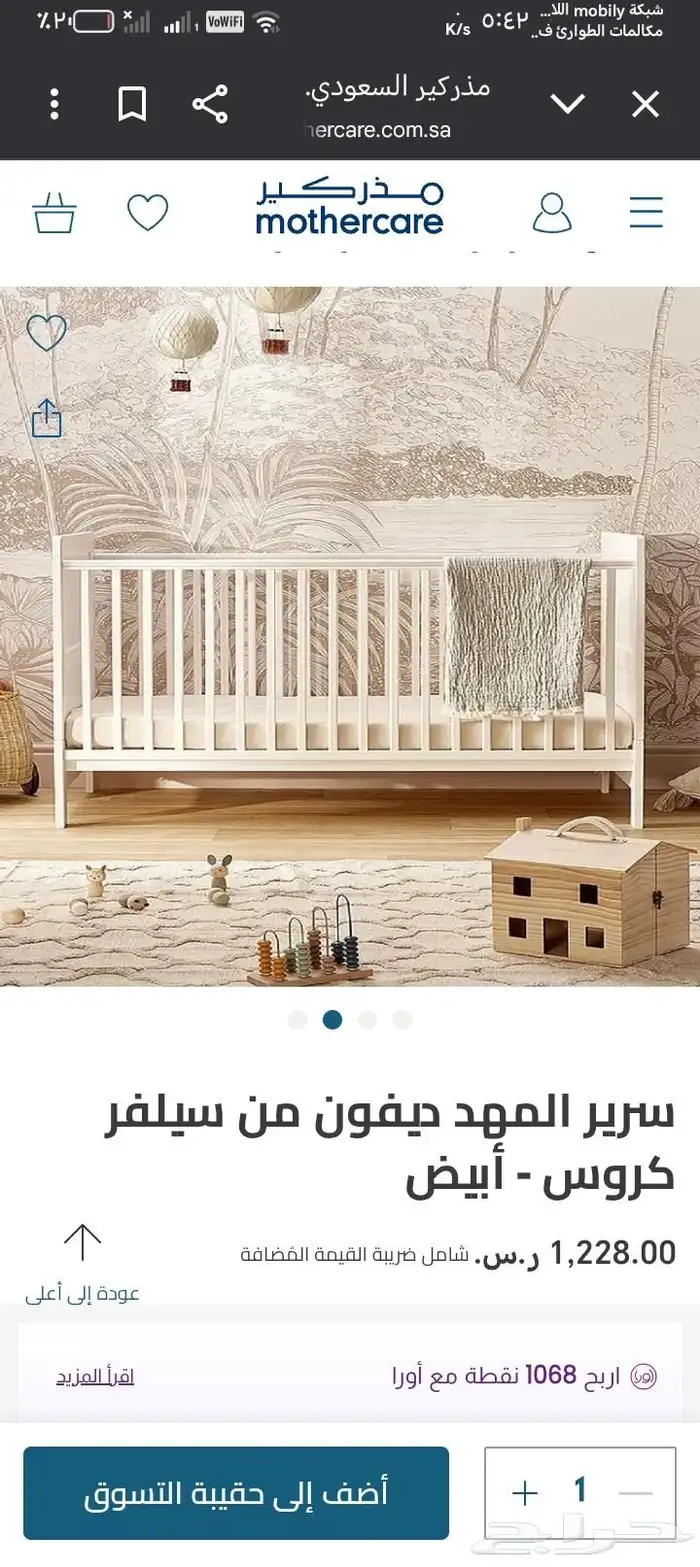700x1567 pixels.
Task: Open browser overflow menu
Action: (x=55, y=104)
